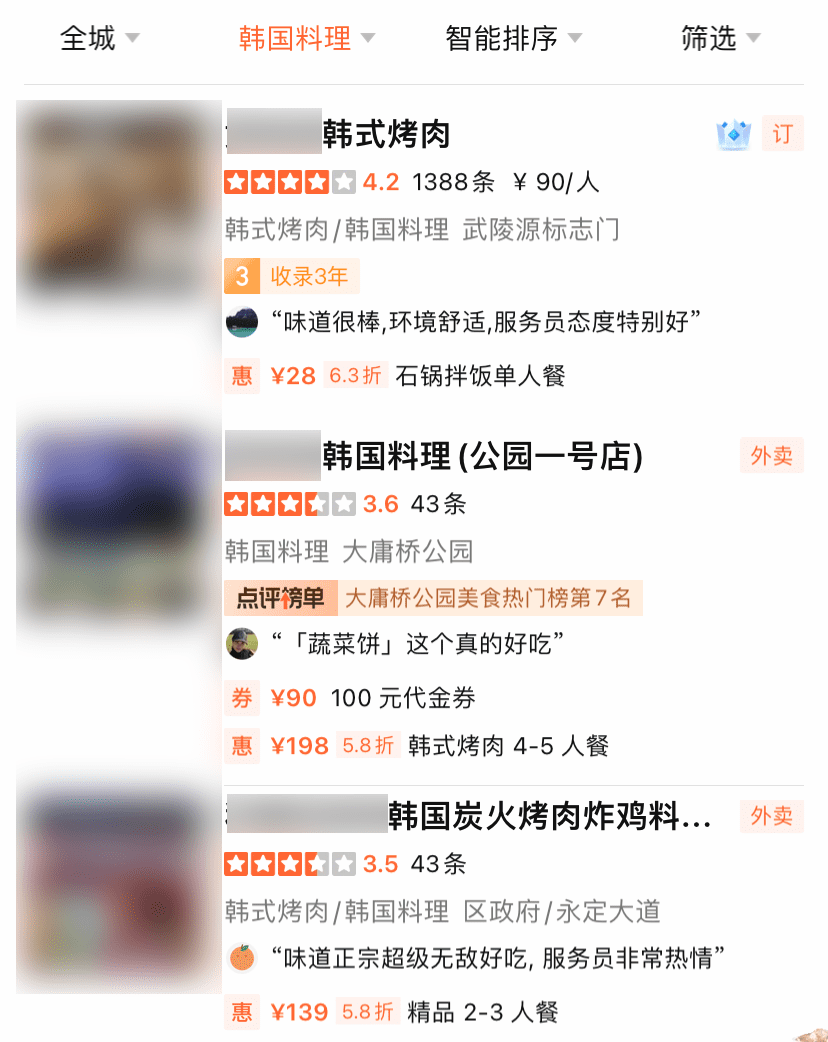This screenshot has width=828, height=1042.
Task: Expand the 智能排序 sorting dropdown
Action: click(x=512, y=39)
